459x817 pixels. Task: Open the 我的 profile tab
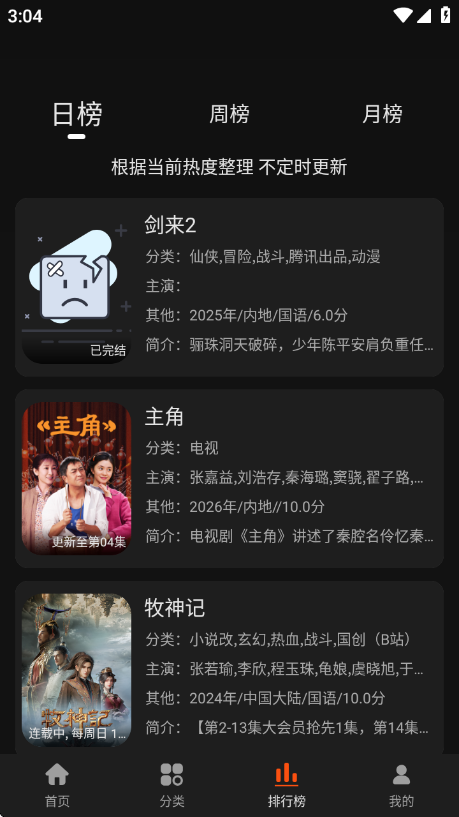401,786
